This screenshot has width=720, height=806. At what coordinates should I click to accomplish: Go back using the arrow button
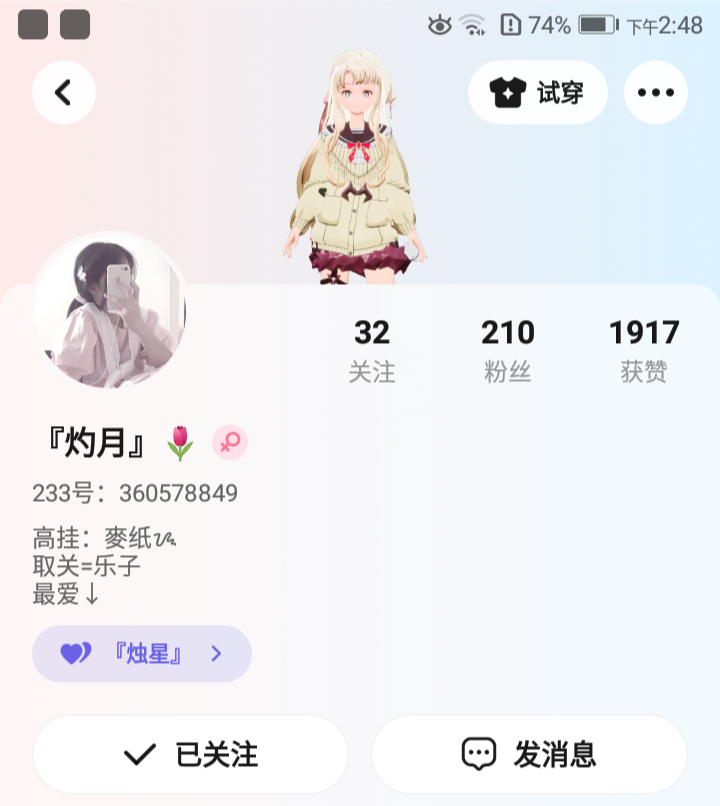[x=64, y=93]
